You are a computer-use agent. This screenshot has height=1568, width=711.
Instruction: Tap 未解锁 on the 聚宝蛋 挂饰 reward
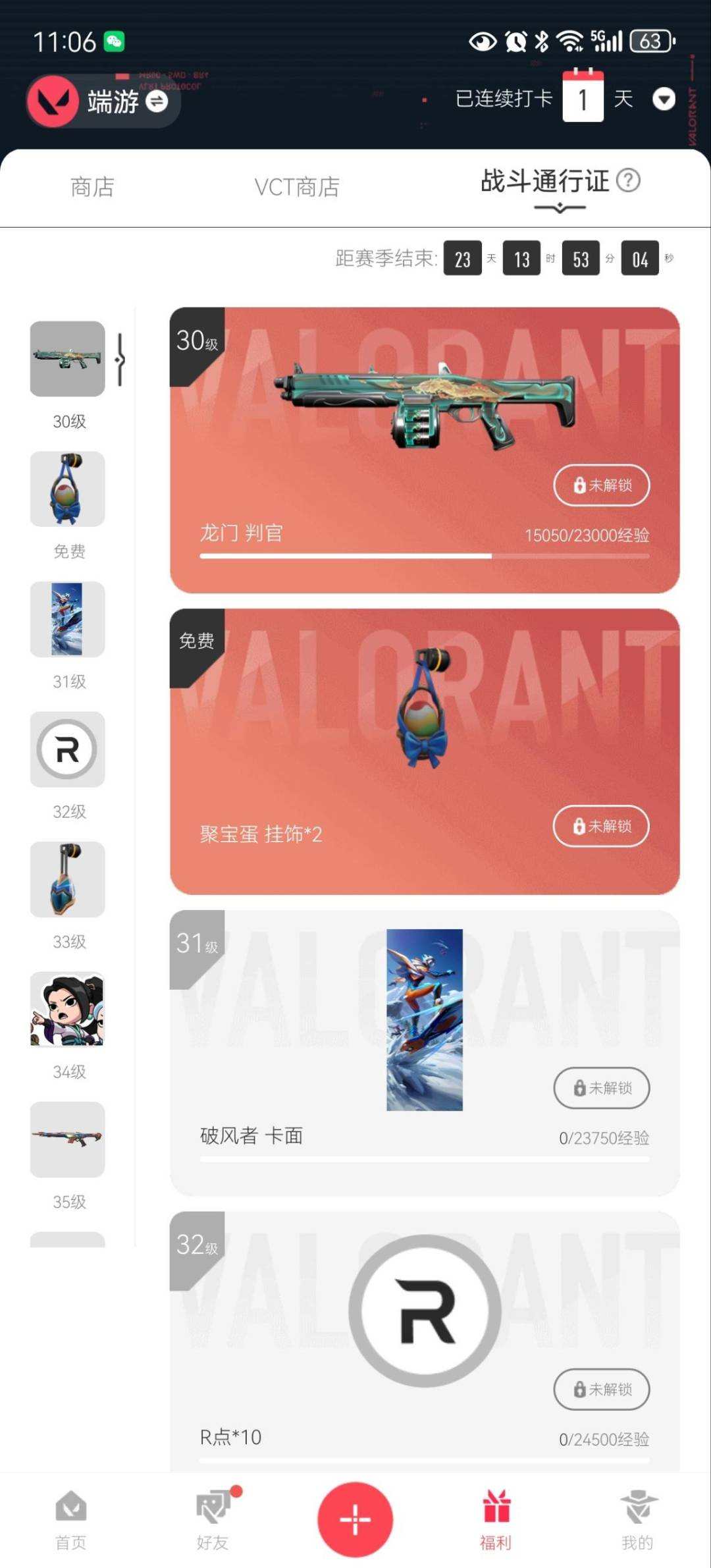click(600, 826)
